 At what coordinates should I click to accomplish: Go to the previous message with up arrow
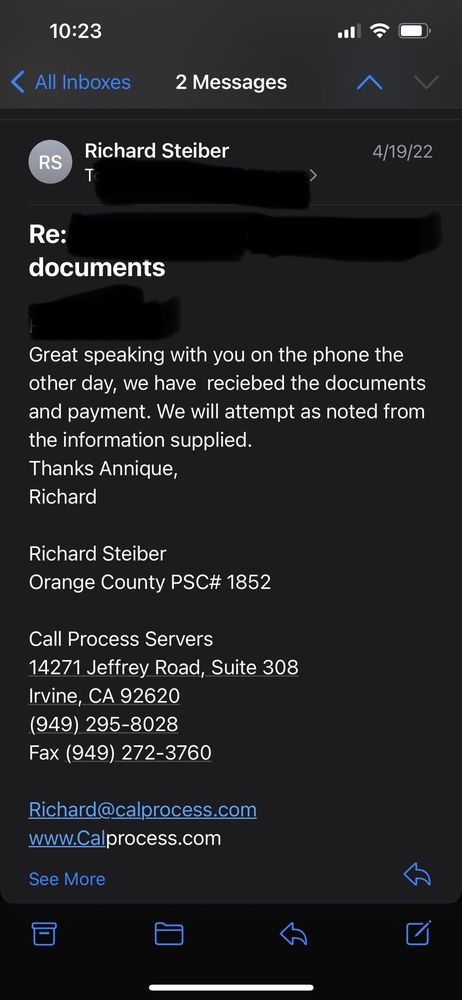[x=369, y=82]
